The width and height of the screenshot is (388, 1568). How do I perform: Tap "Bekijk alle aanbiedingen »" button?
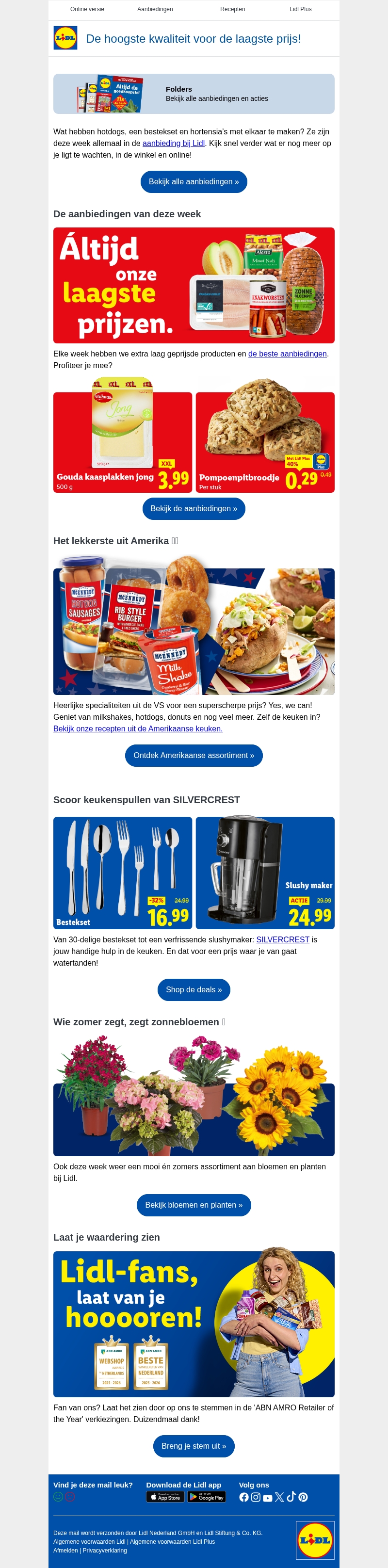pos(194,182)
